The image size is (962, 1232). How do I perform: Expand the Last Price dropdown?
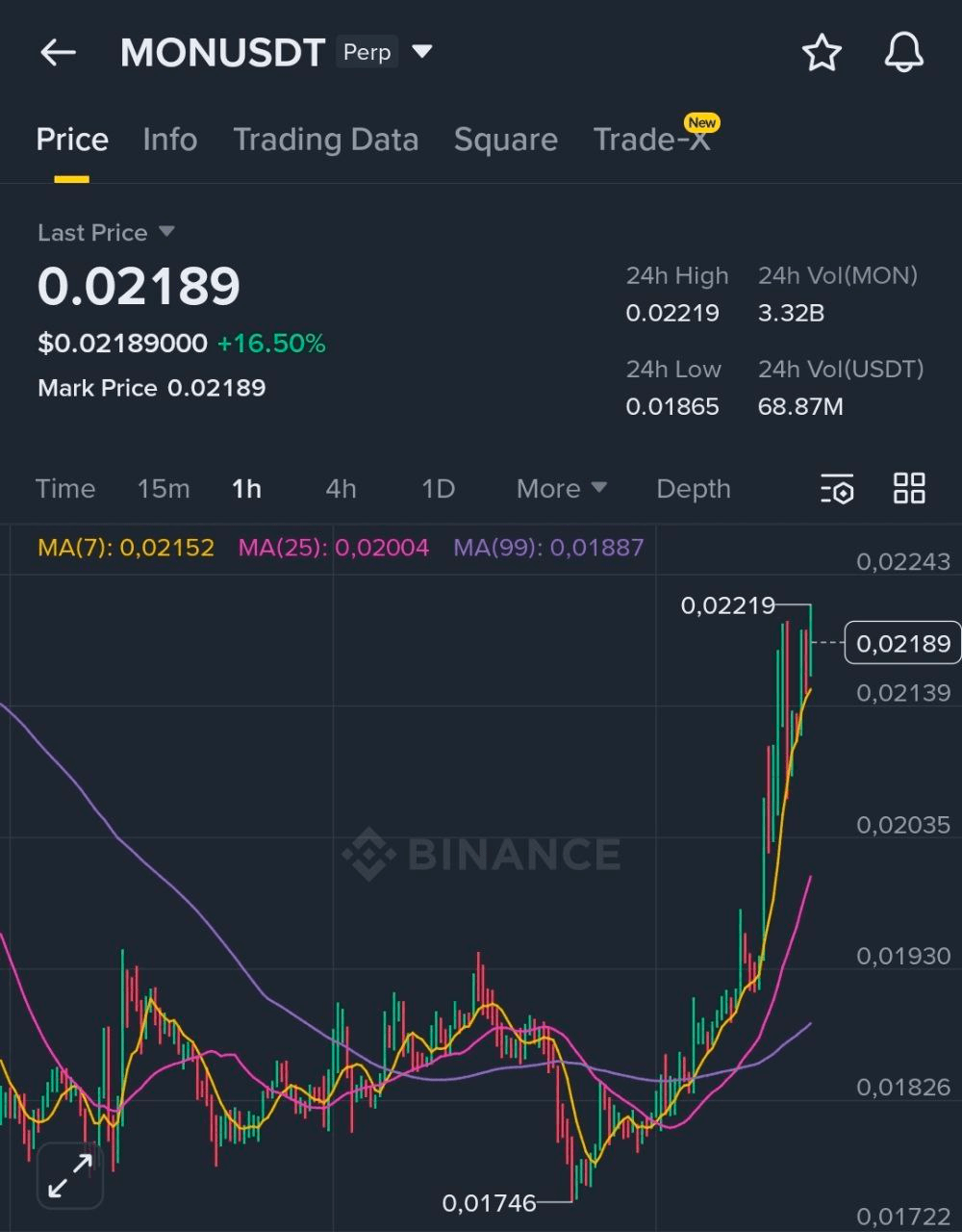(106, 232)
